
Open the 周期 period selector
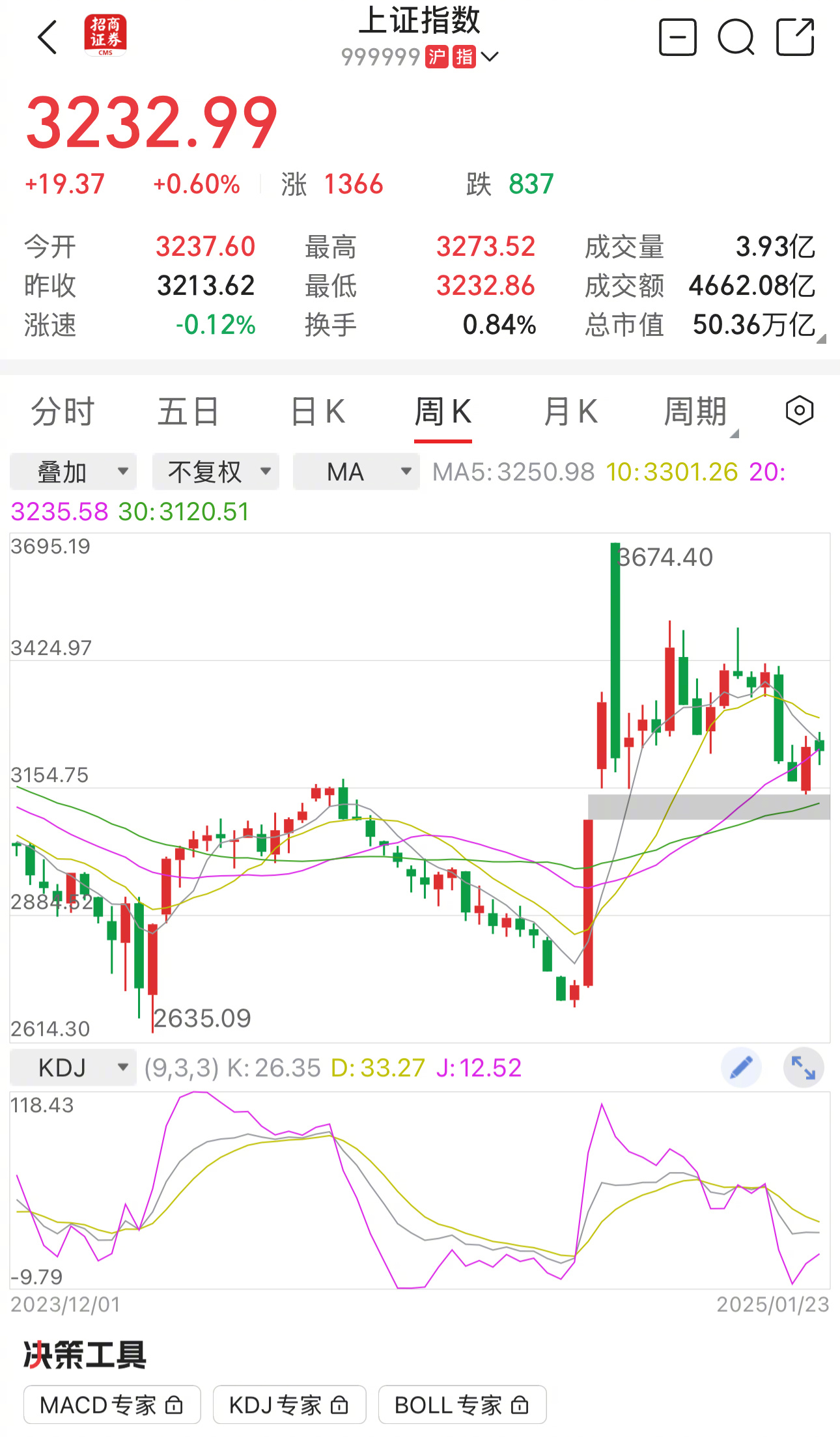click(696, 412)
